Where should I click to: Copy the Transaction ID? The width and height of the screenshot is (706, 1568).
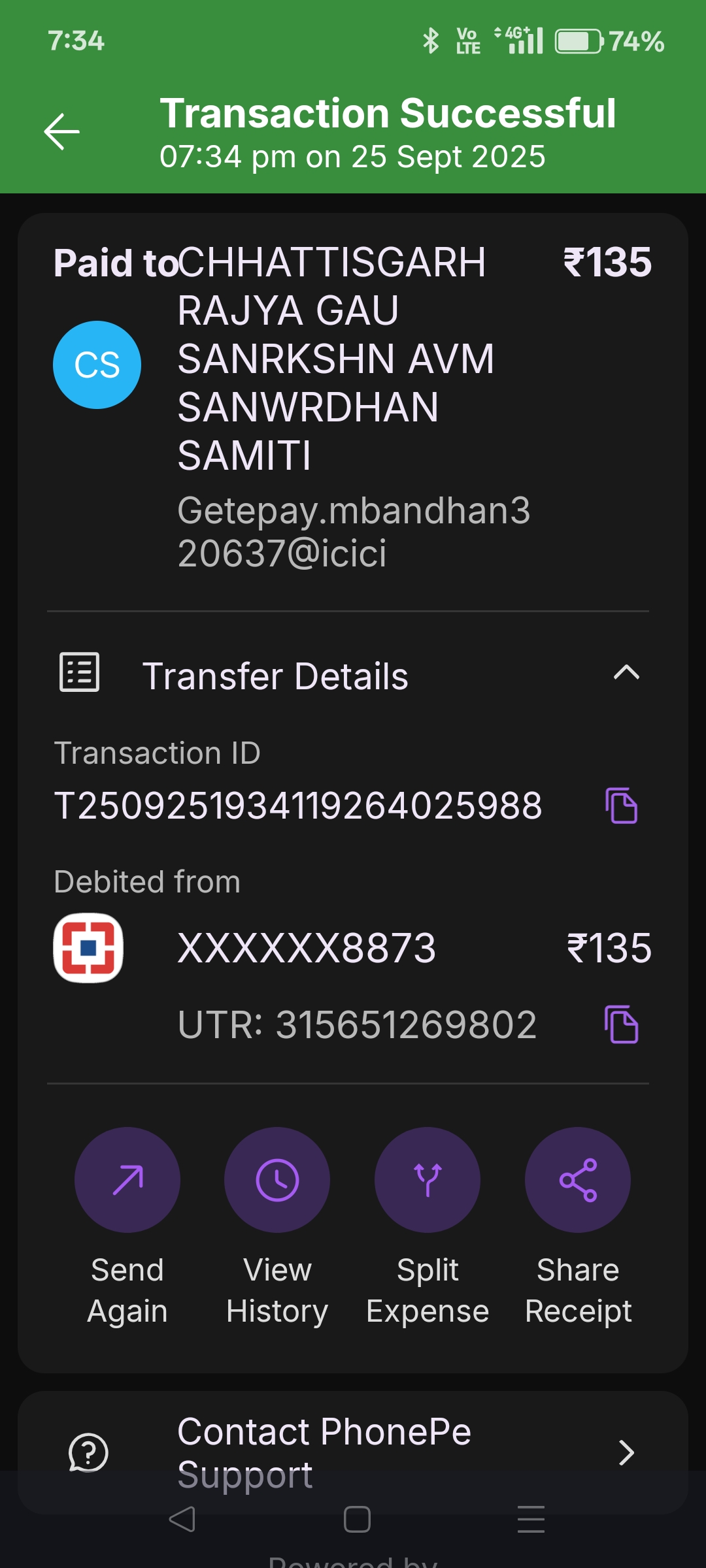621,806
